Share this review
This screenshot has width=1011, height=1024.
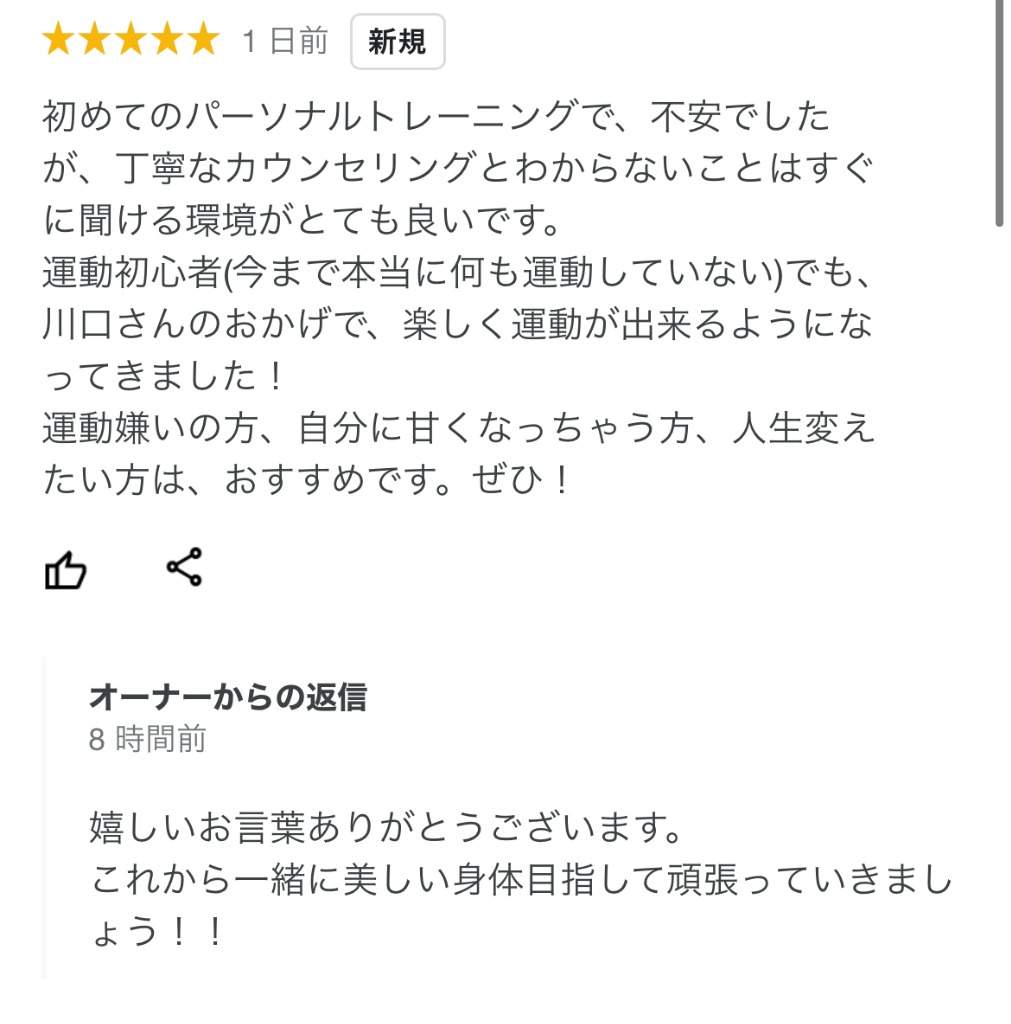tap(184, 567)
